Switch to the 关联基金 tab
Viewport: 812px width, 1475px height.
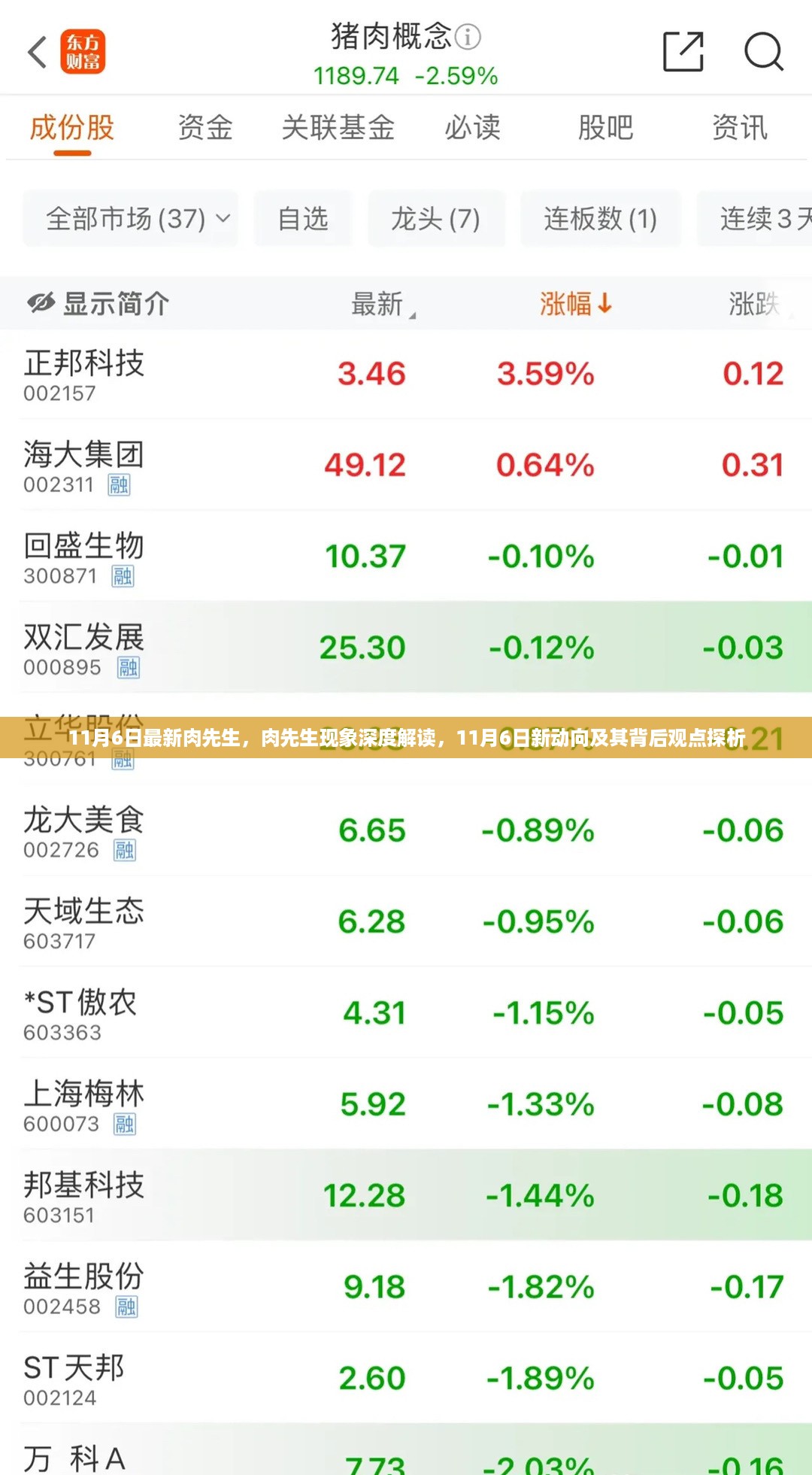(338, 128)
